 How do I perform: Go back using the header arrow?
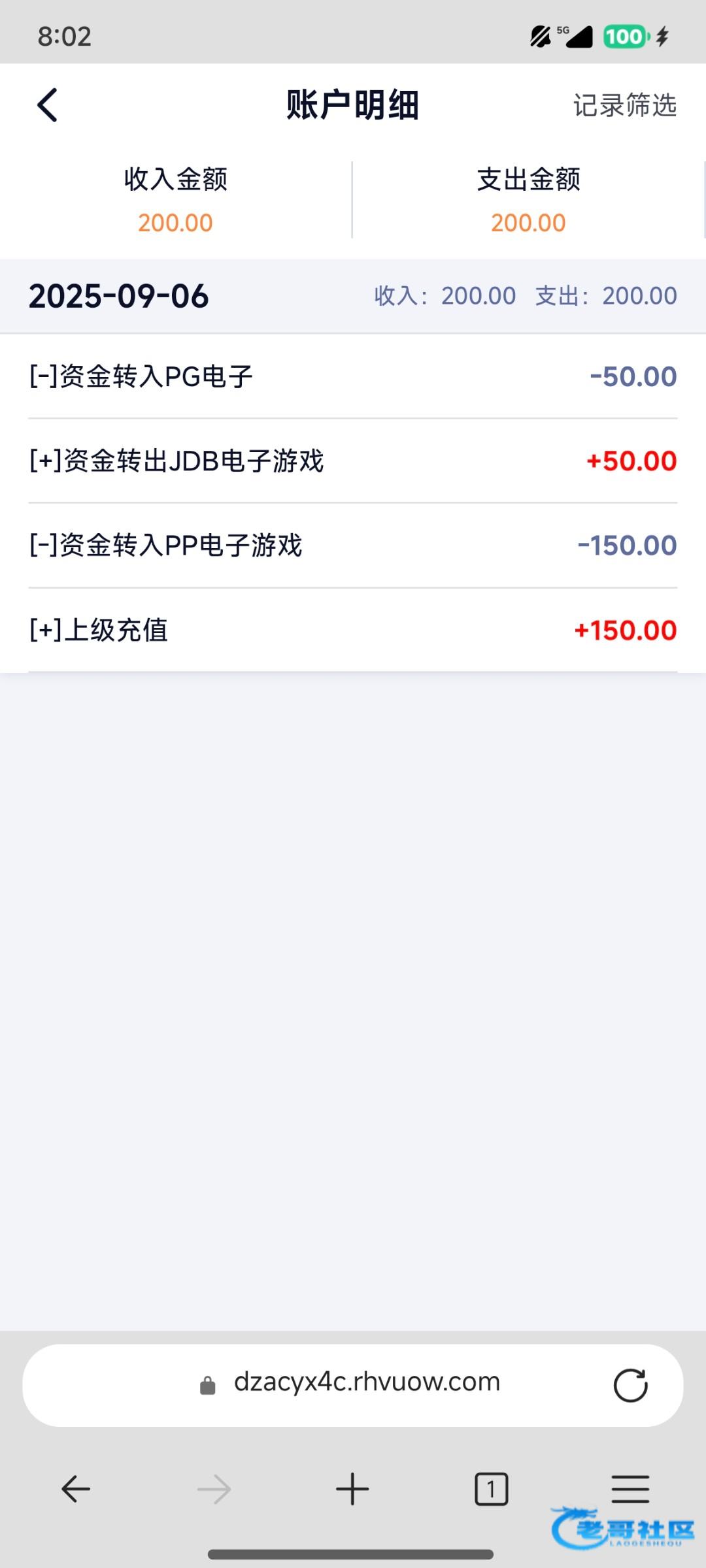coord(47,105)
